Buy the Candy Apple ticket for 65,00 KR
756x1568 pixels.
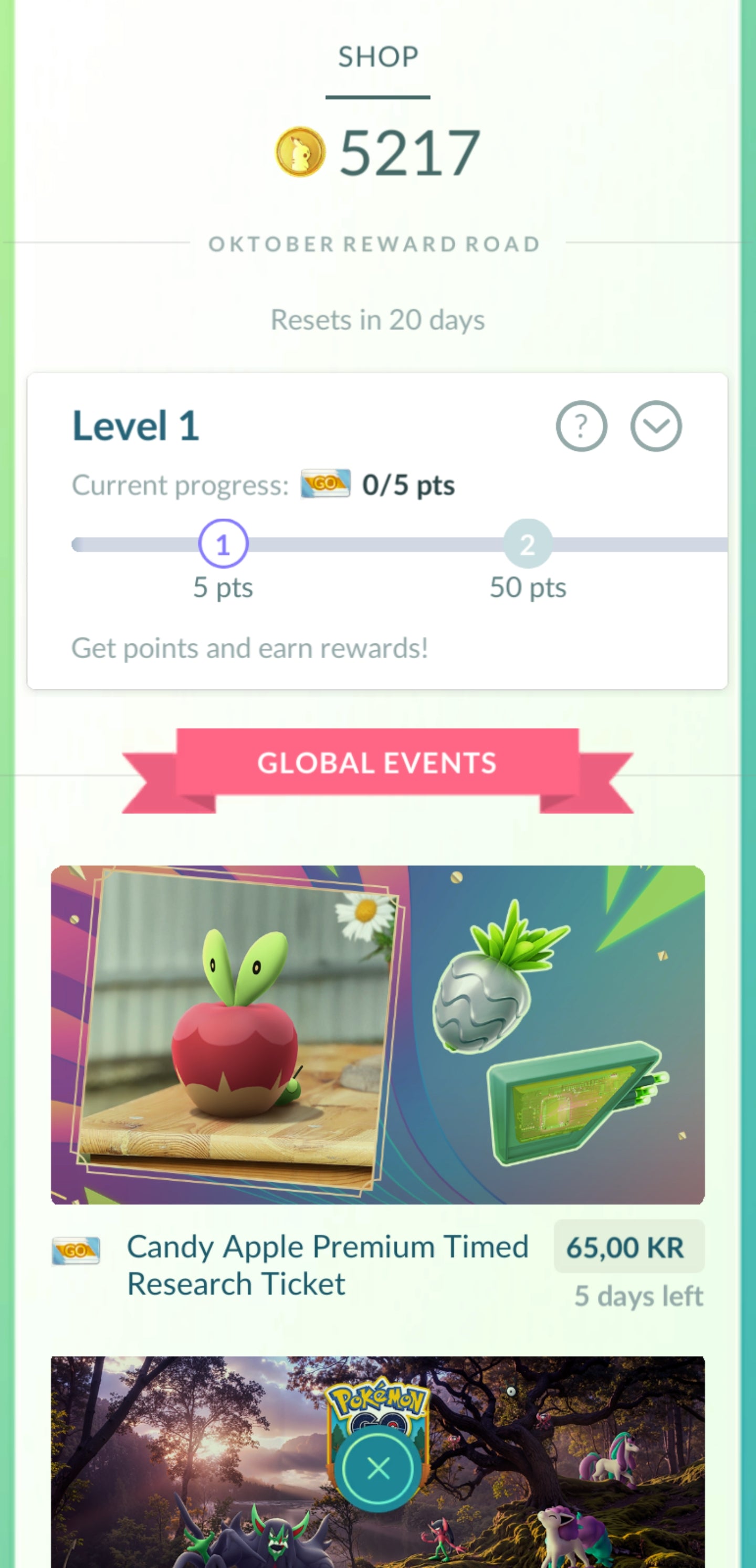pyautogui.click(x=628, y=1247)
